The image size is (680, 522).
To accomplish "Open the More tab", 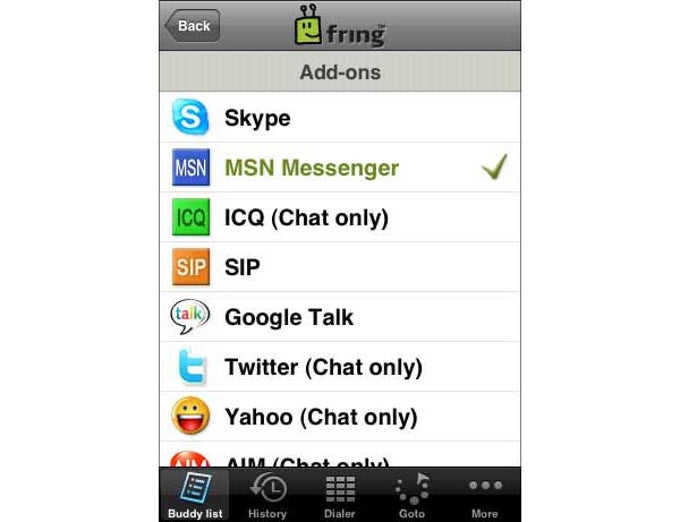I will [x=484, y=495].
